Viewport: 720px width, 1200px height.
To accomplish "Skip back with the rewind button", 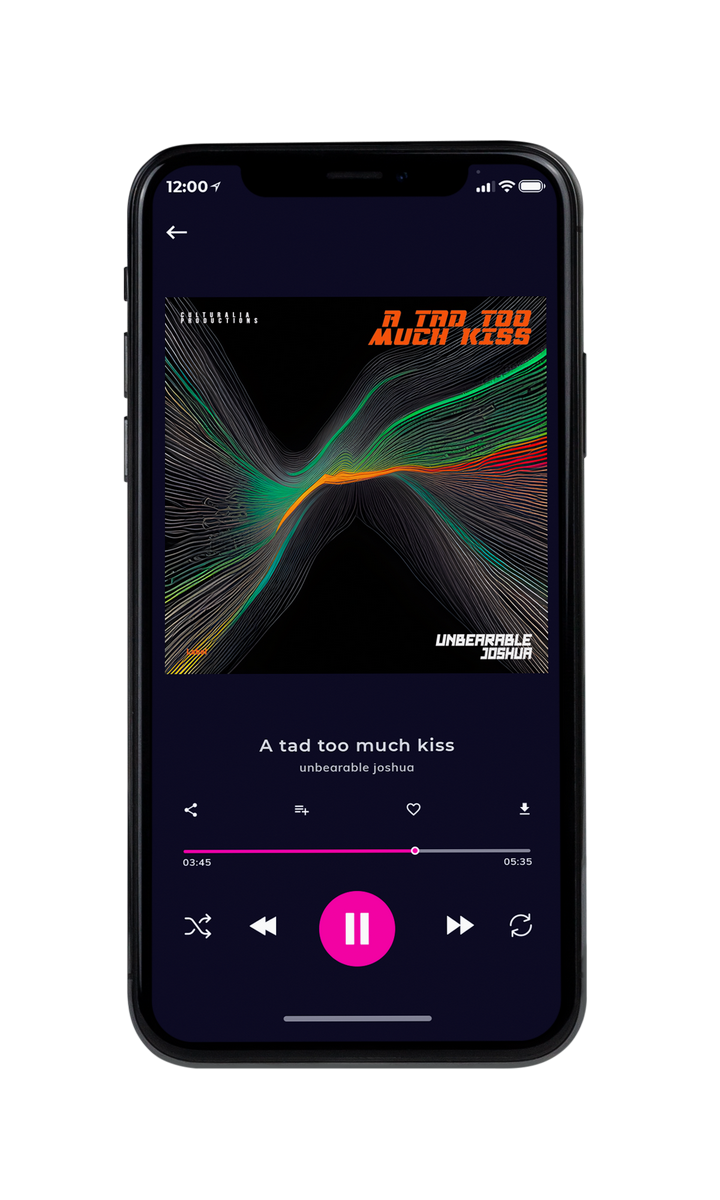I will click(263, 927).
